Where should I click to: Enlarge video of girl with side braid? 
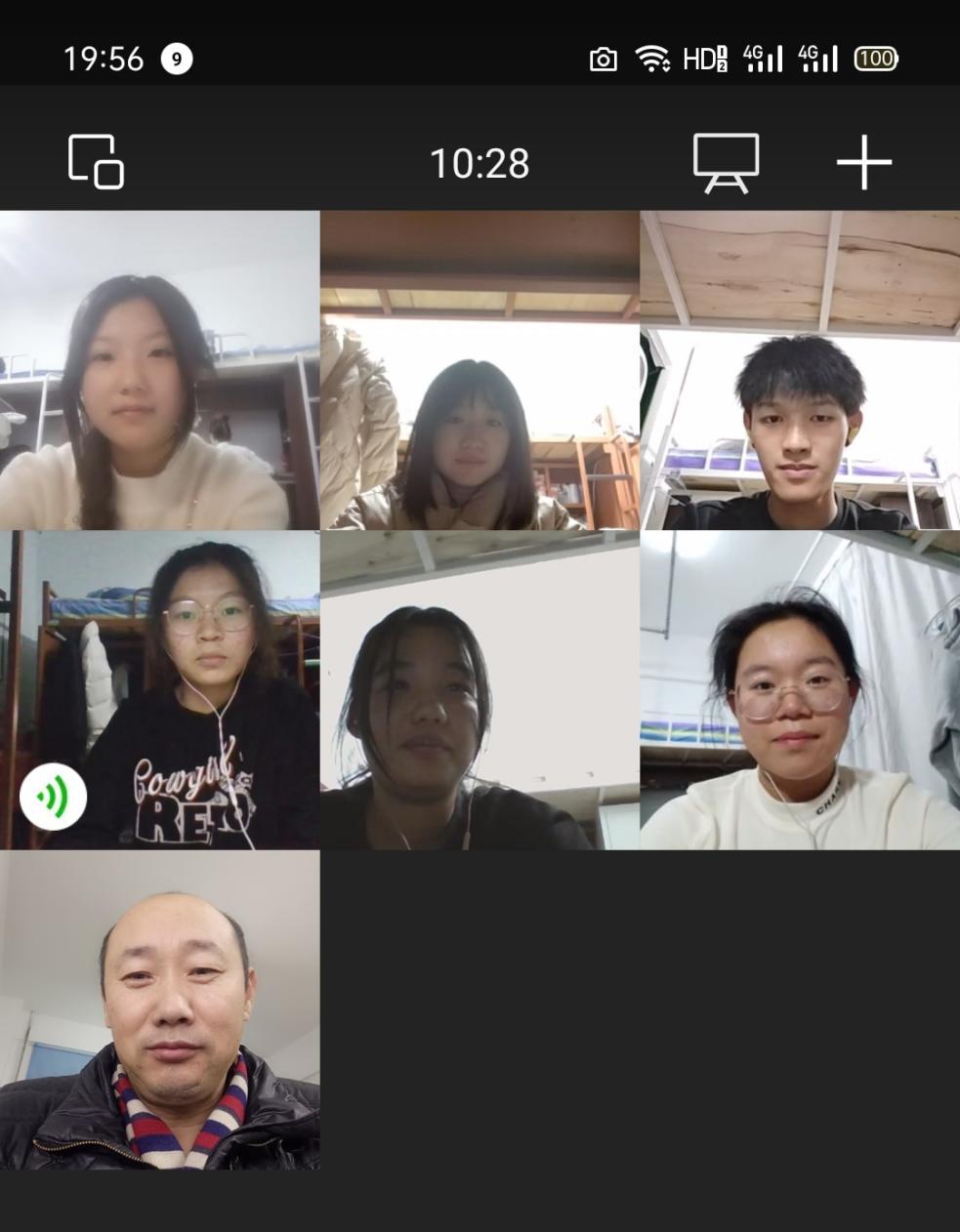point(159,371)
